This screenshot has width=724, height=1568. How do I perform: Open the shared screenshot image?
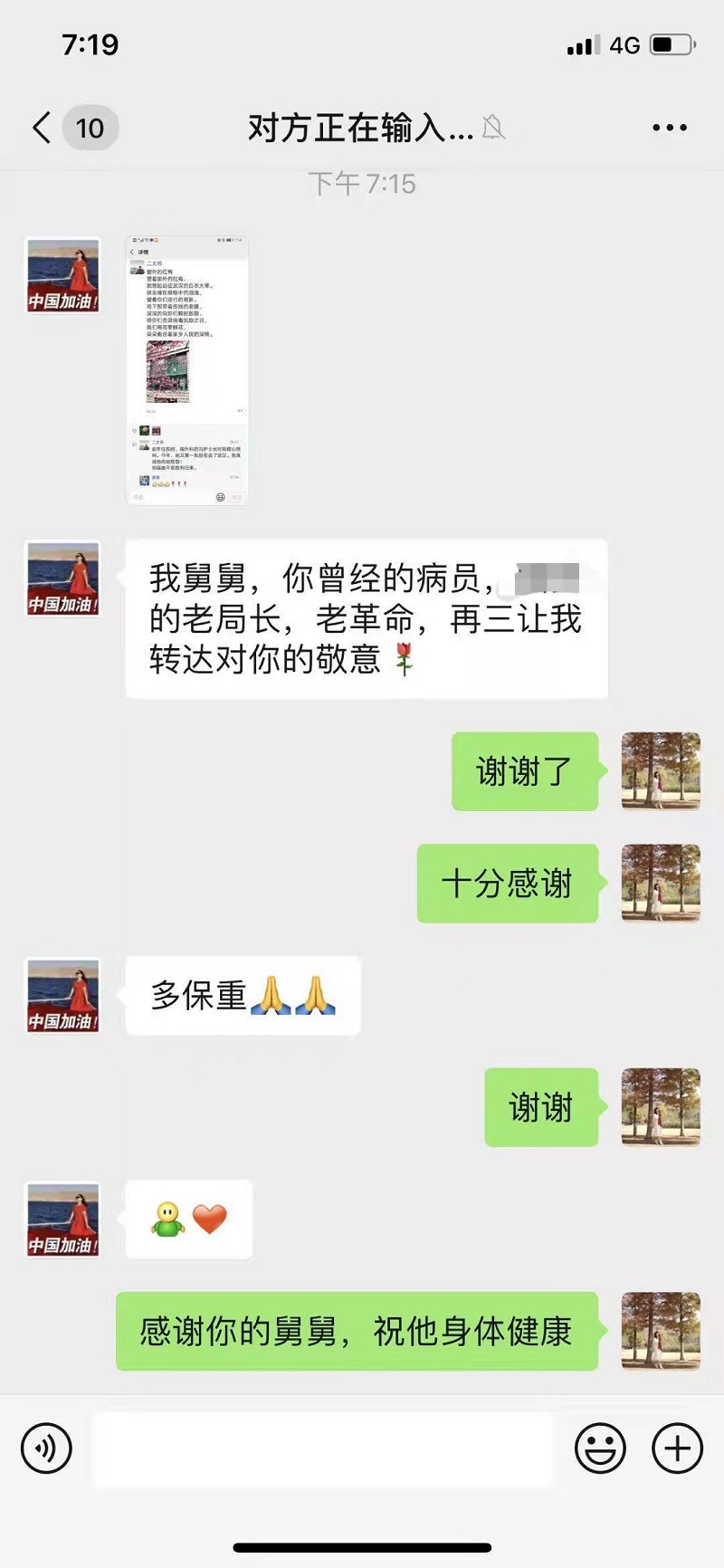187,370
